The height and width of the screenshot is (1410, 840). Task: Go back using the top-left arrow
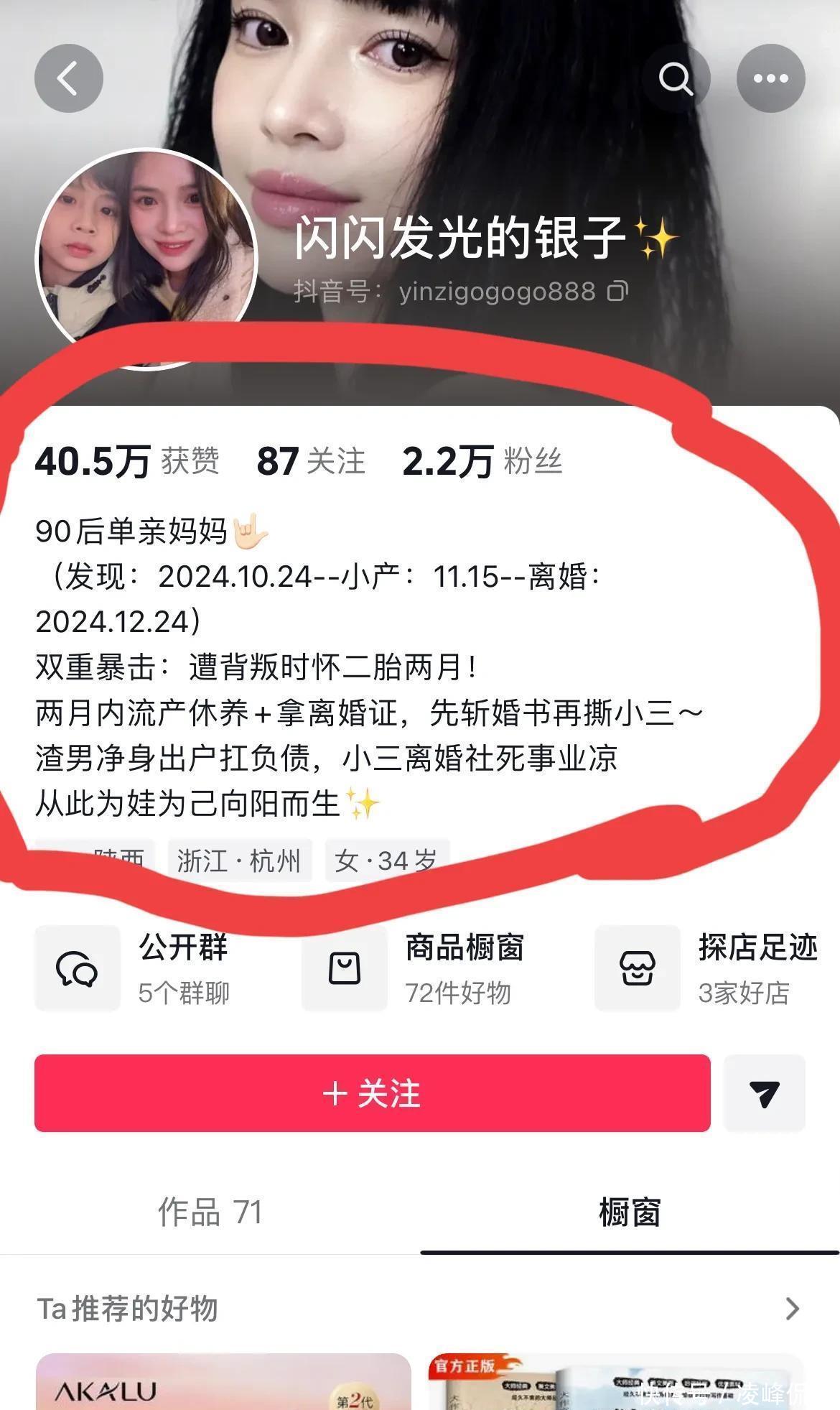(69, 78)
